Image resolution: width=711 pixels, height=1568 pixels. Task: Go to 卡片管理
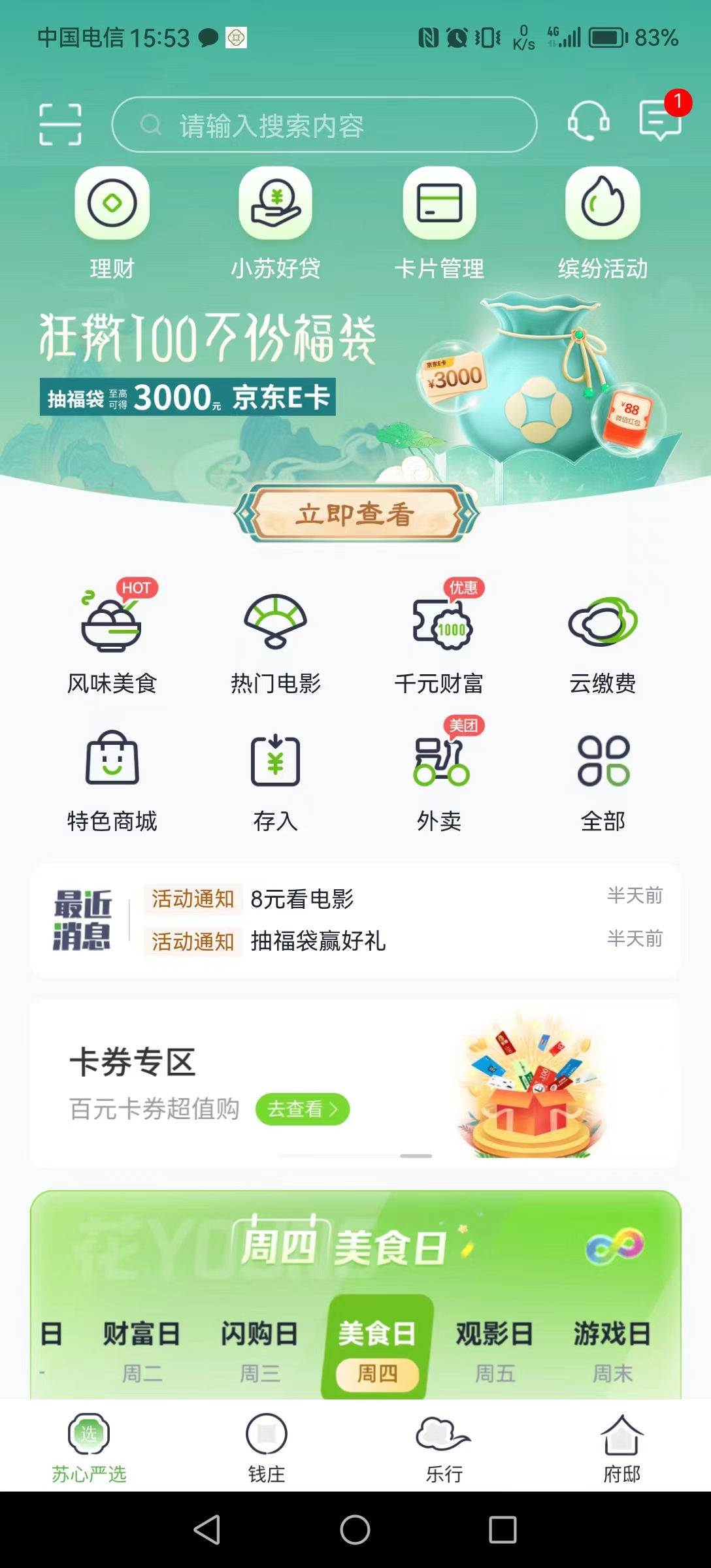[x=439, y=223]
